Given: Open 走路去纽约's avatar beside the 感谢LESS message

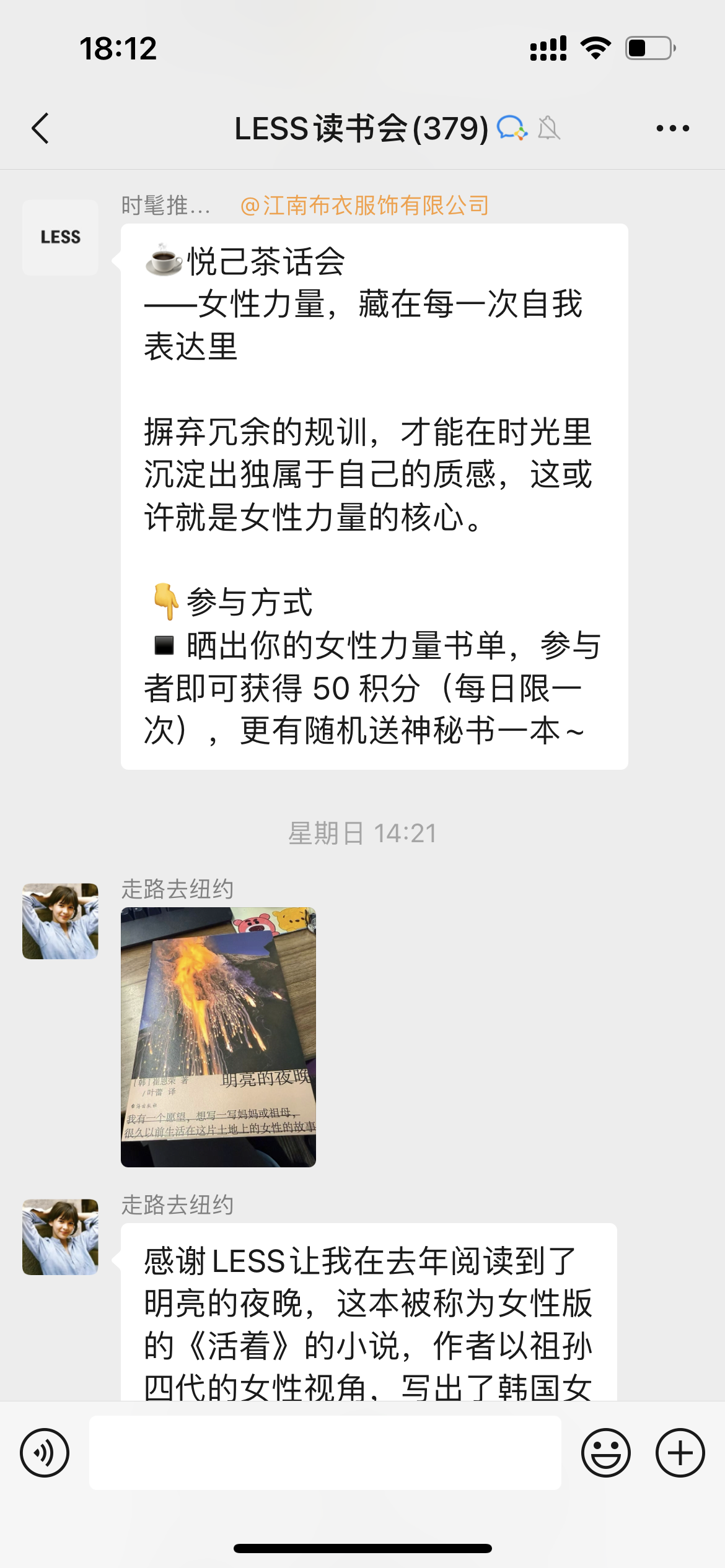Looking at the screenshot, I should coord(60,1237).
